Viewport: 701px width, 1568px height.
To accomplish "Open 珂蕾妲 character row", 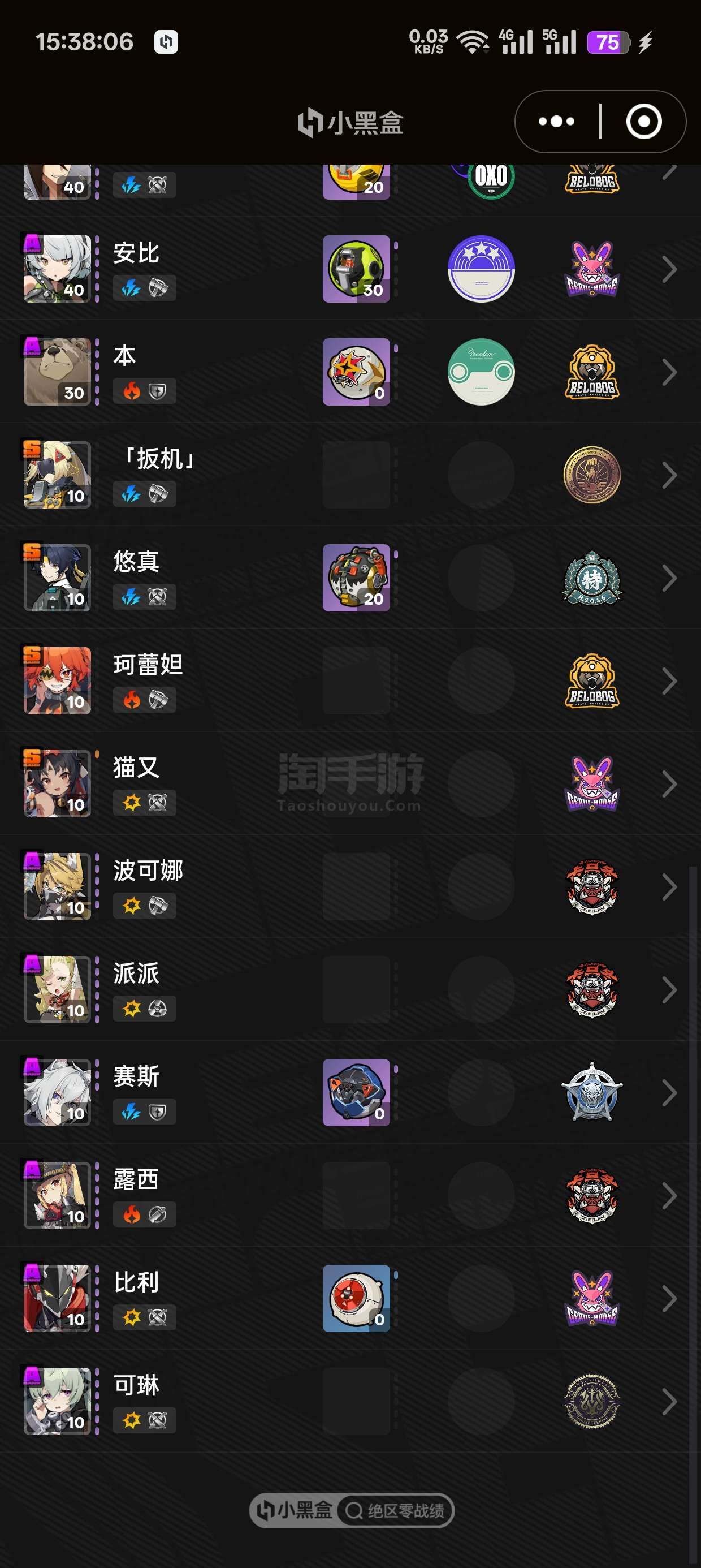I will [350, 680].
